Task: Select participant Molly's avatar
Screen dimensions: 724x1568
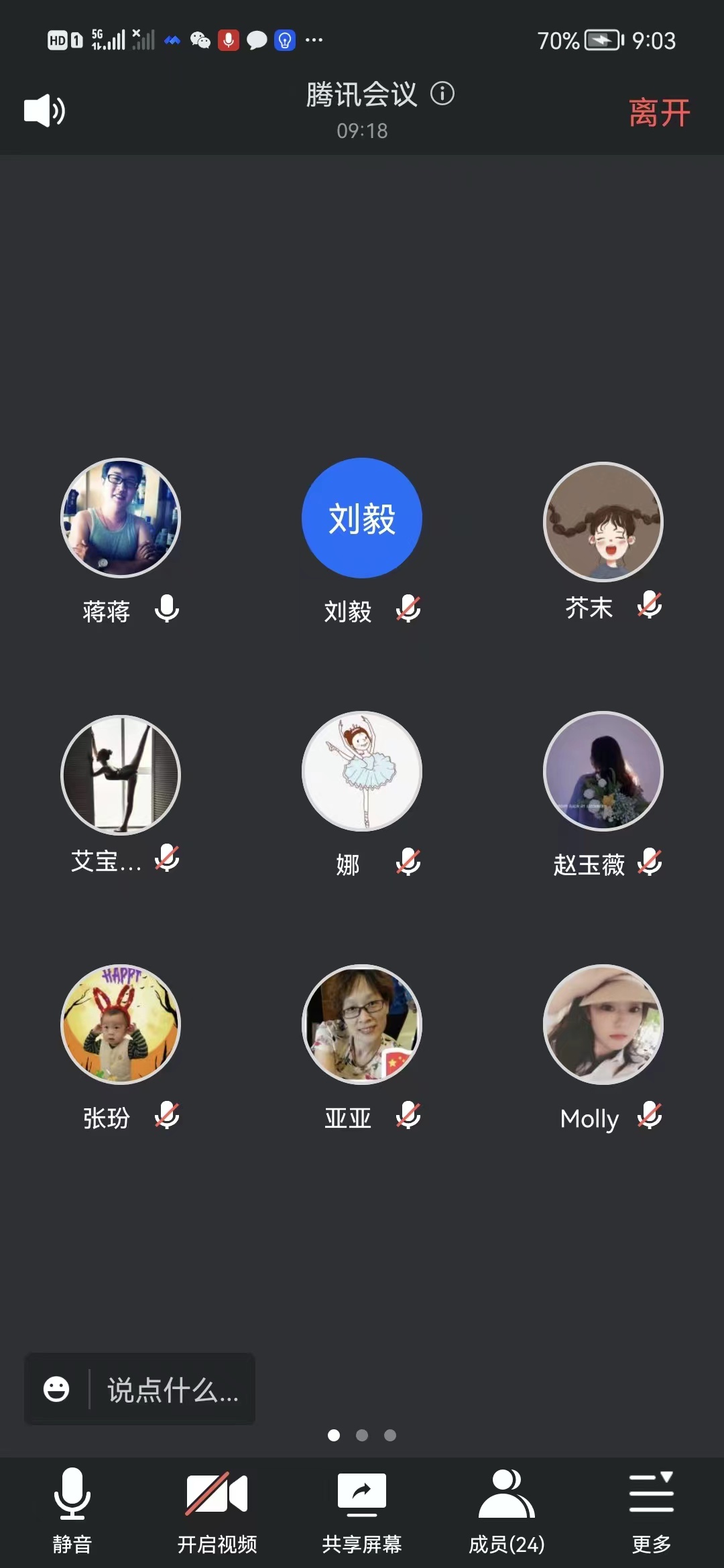Action: click(603, 1025)
